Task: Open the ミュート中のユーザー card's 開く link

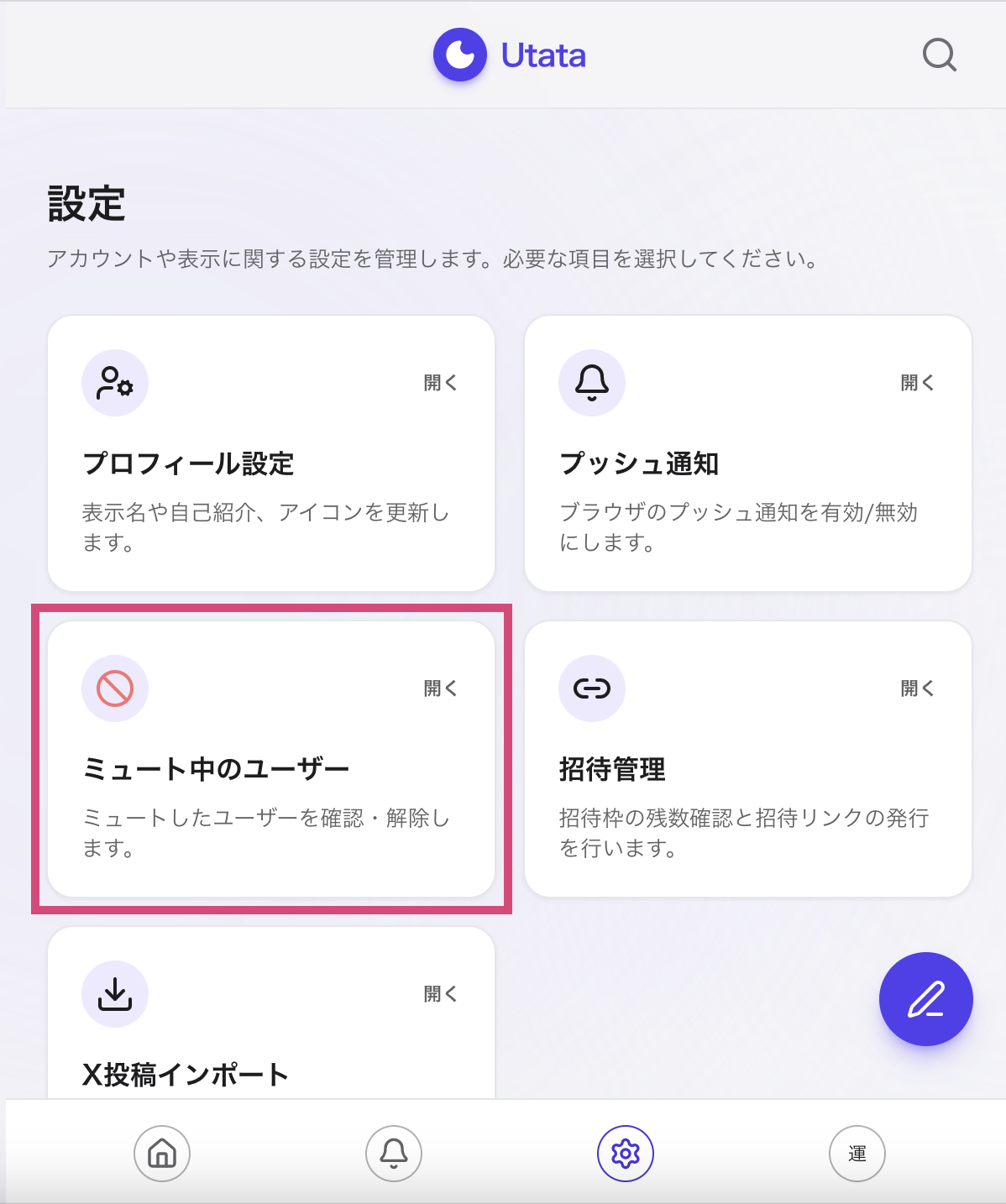Action: click(x=440, y=688)
